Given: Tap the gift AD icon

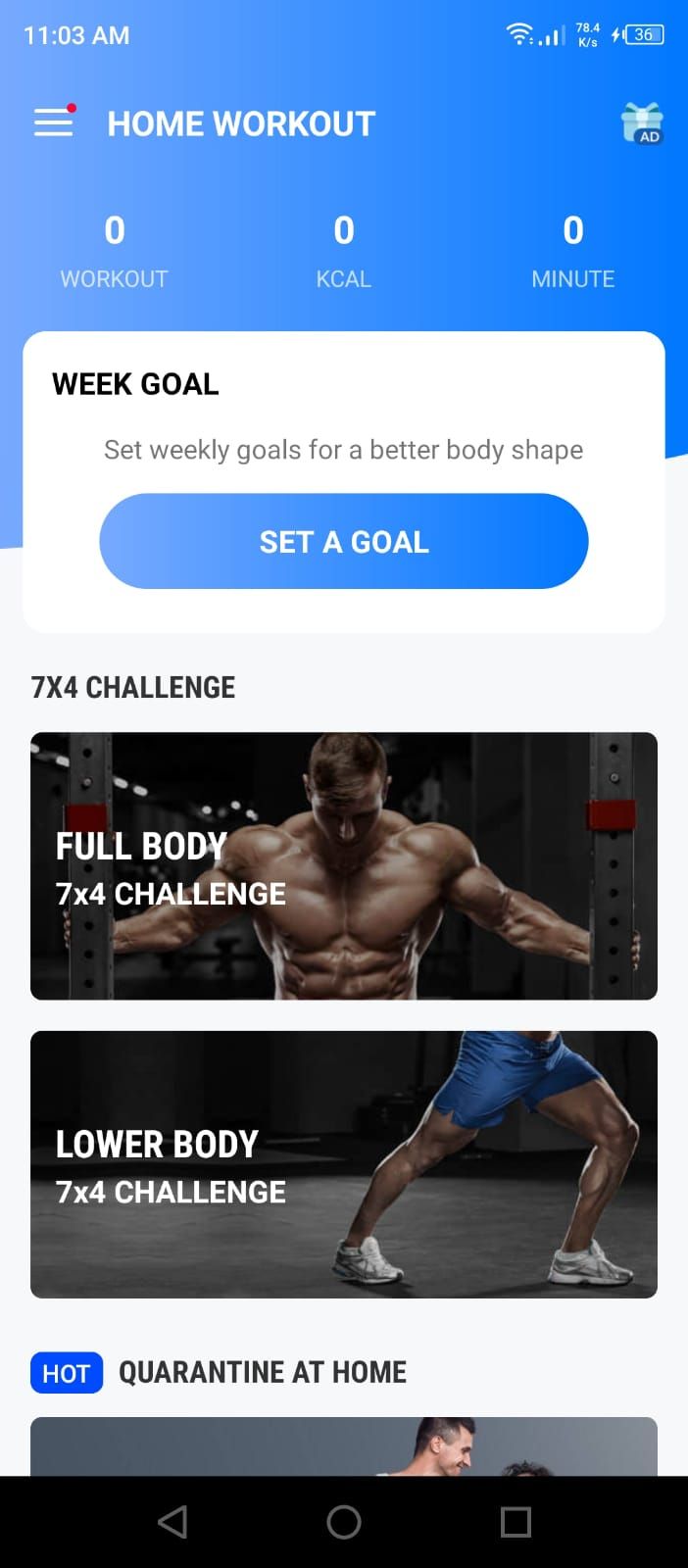Looking at the screenshot, I should click(x=642, y=123).
